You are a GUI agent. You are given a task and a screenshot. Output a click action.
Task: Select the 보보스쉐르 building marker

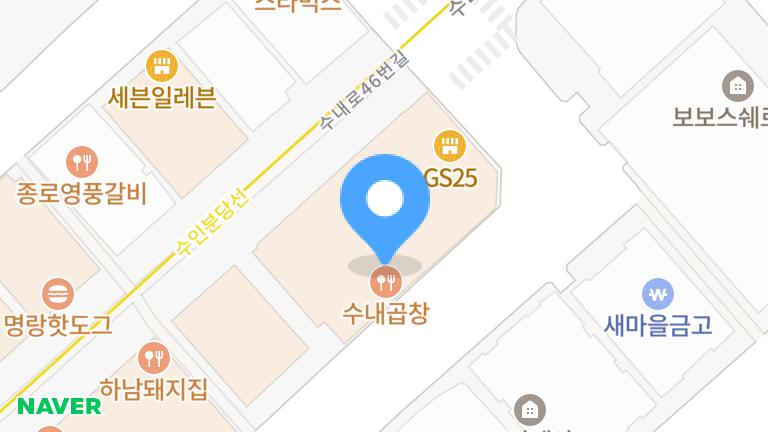pos(738,86)
